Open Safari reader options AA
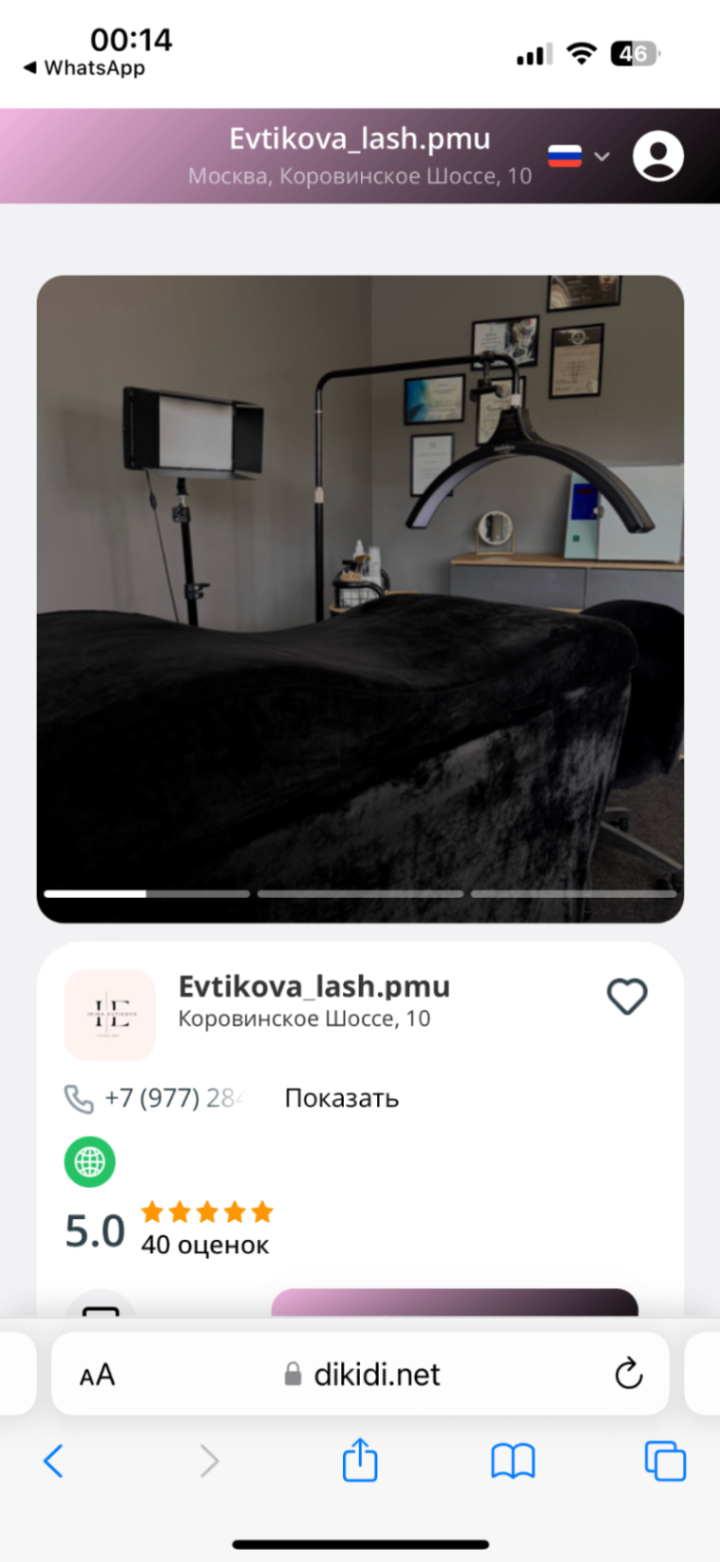The height and width of the screenshot is (1562, 720). tap(97, 1375)
